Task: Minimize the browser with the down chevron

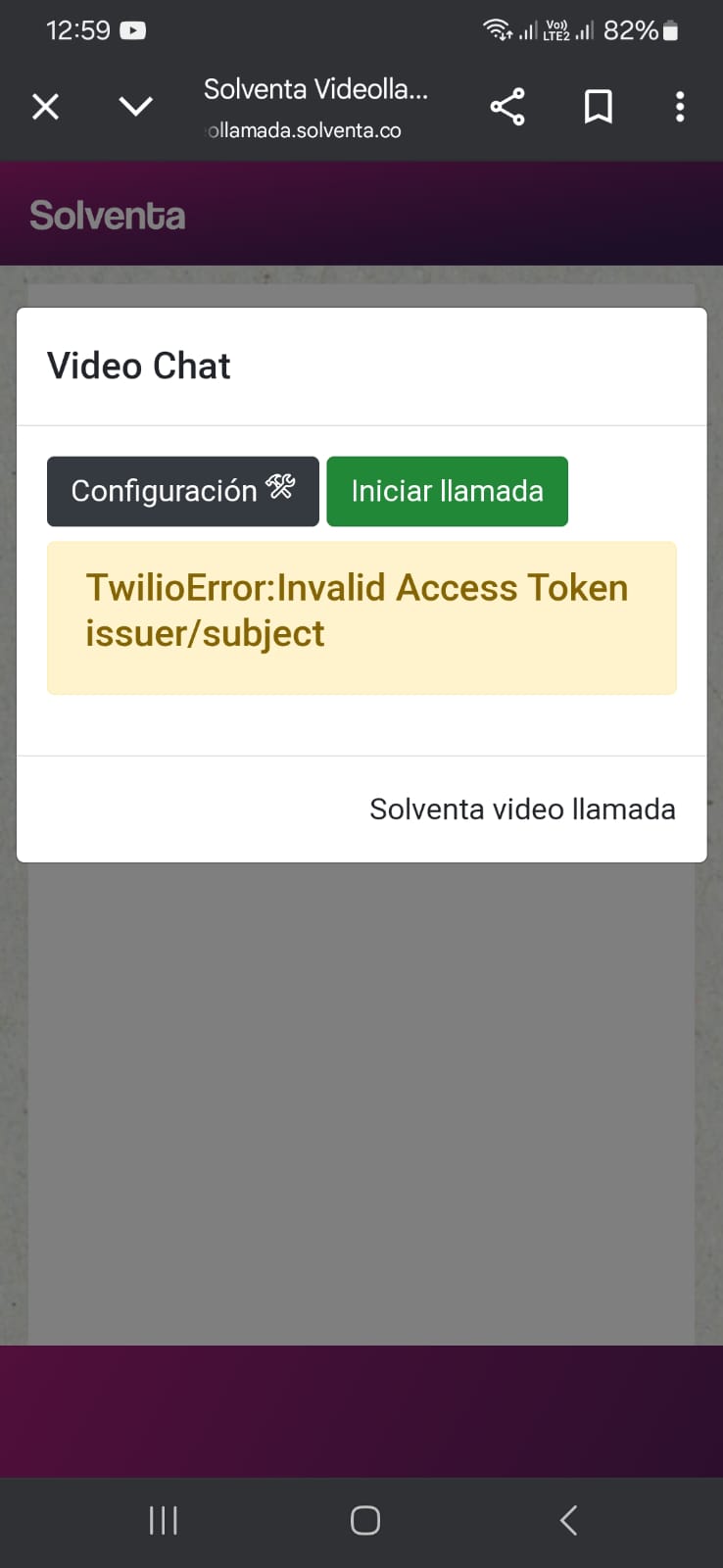Action: (135, 106)
